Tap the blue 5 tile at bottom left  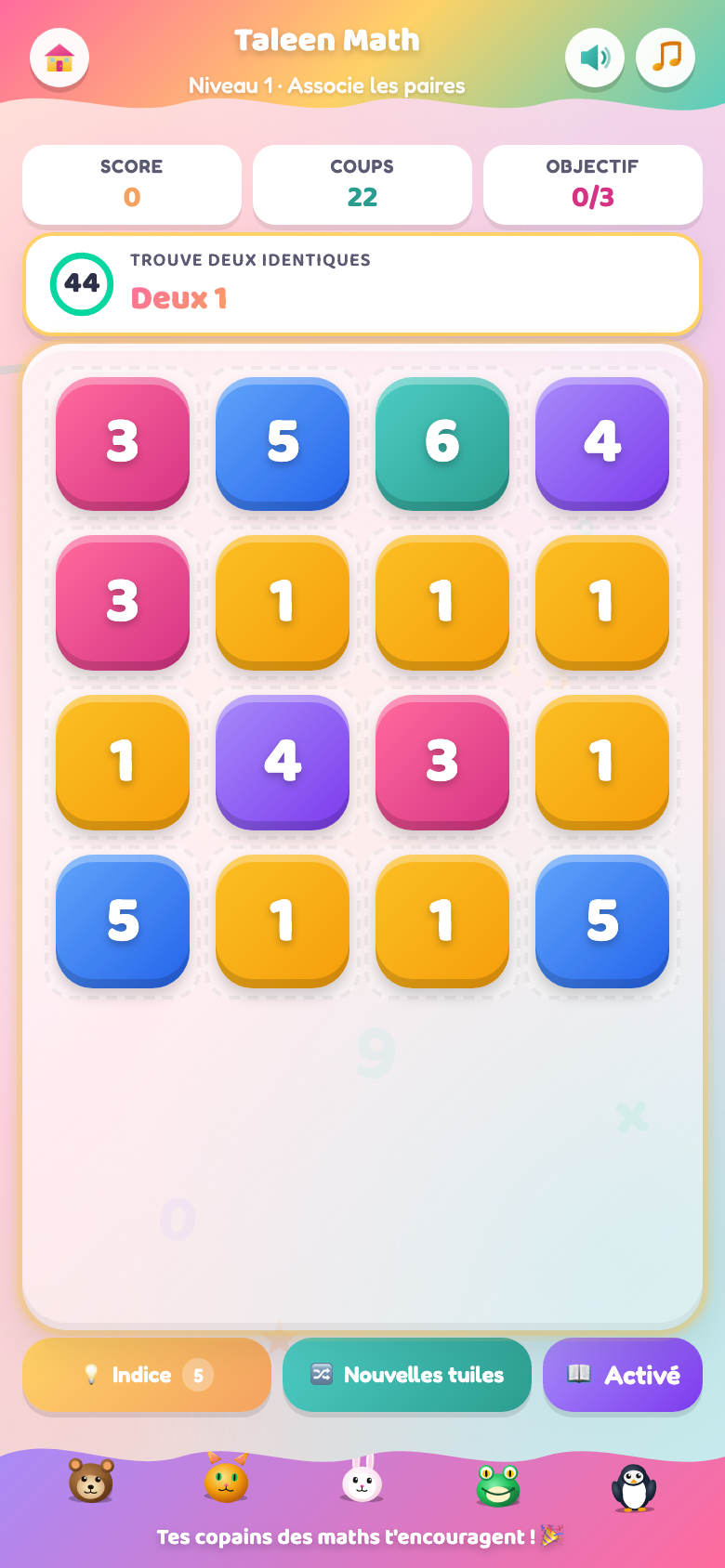point(123,921)
